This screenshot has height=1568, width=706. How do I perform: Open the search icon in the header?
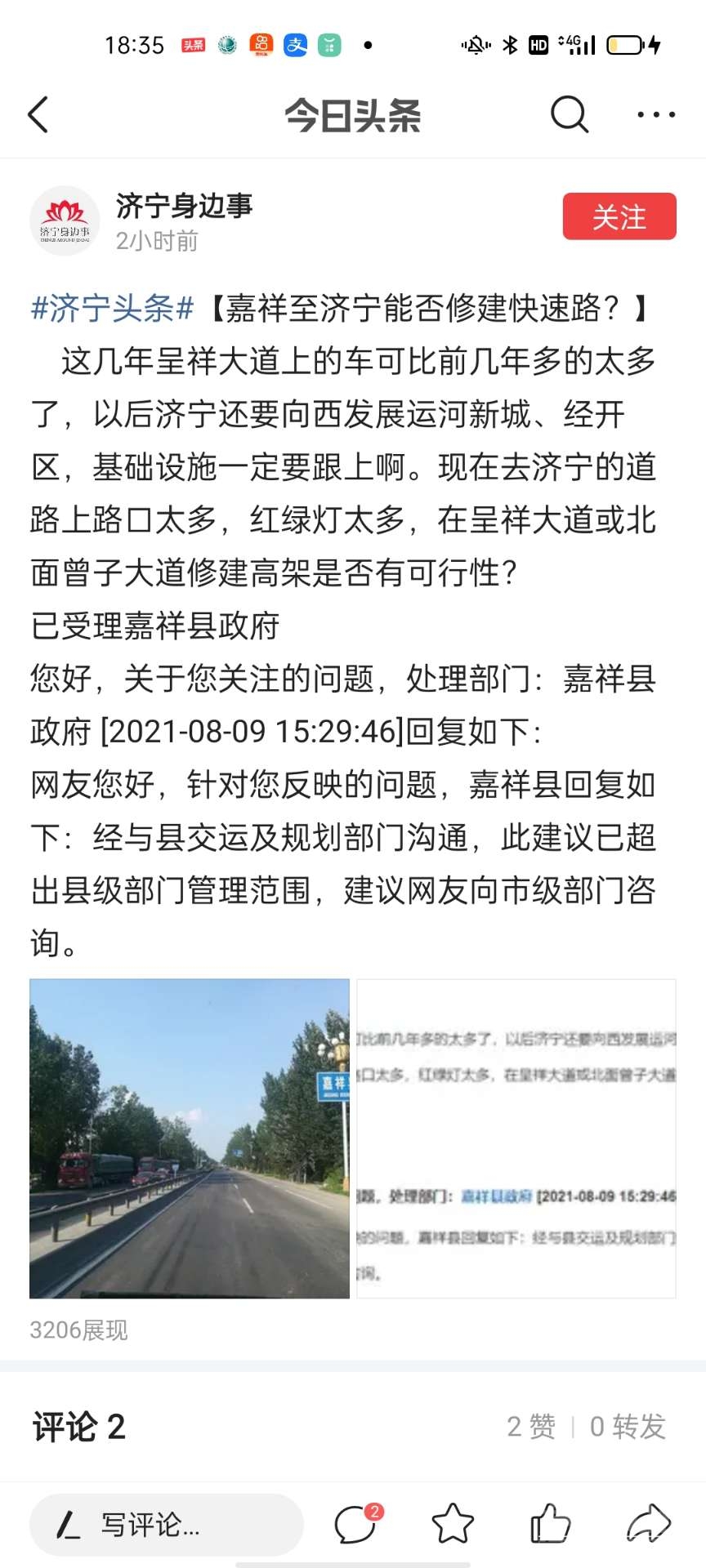[569, 114]
